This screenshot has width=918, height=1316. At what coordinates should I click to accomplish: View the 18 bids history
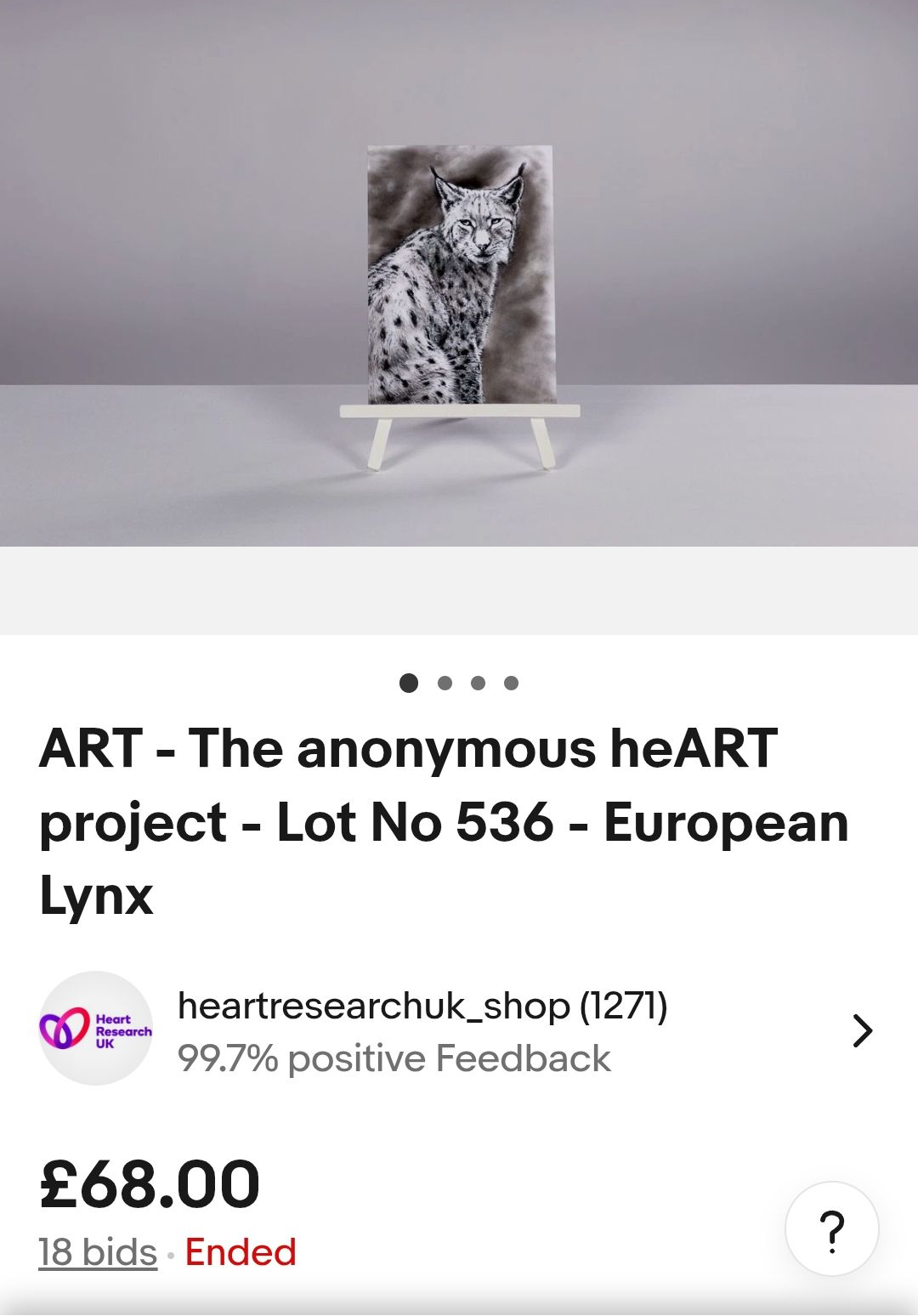tap(98, 1252)
